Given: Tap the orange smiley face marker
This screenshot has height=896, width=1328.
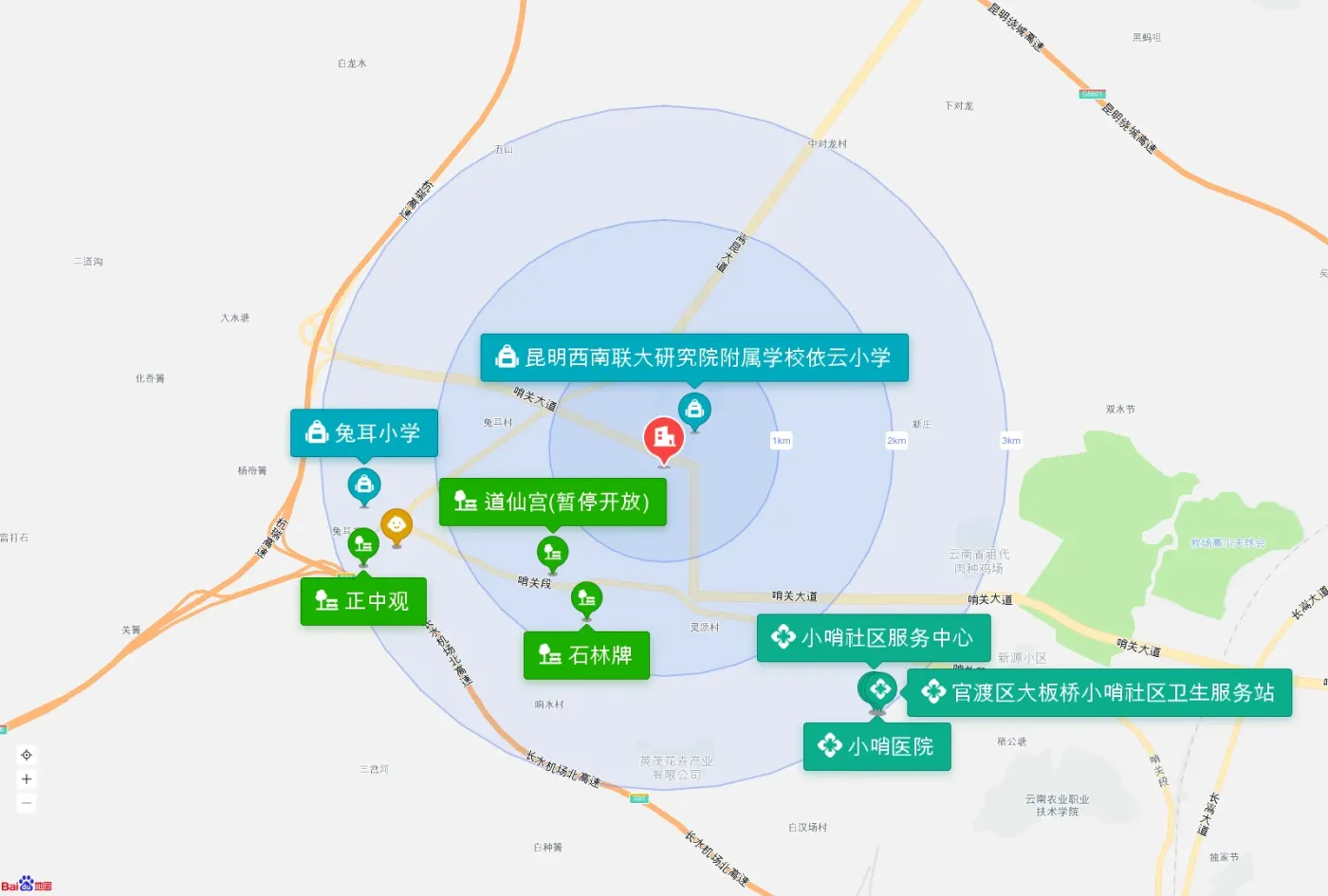Looking at the screenshot, I should (x=397, y=526).
